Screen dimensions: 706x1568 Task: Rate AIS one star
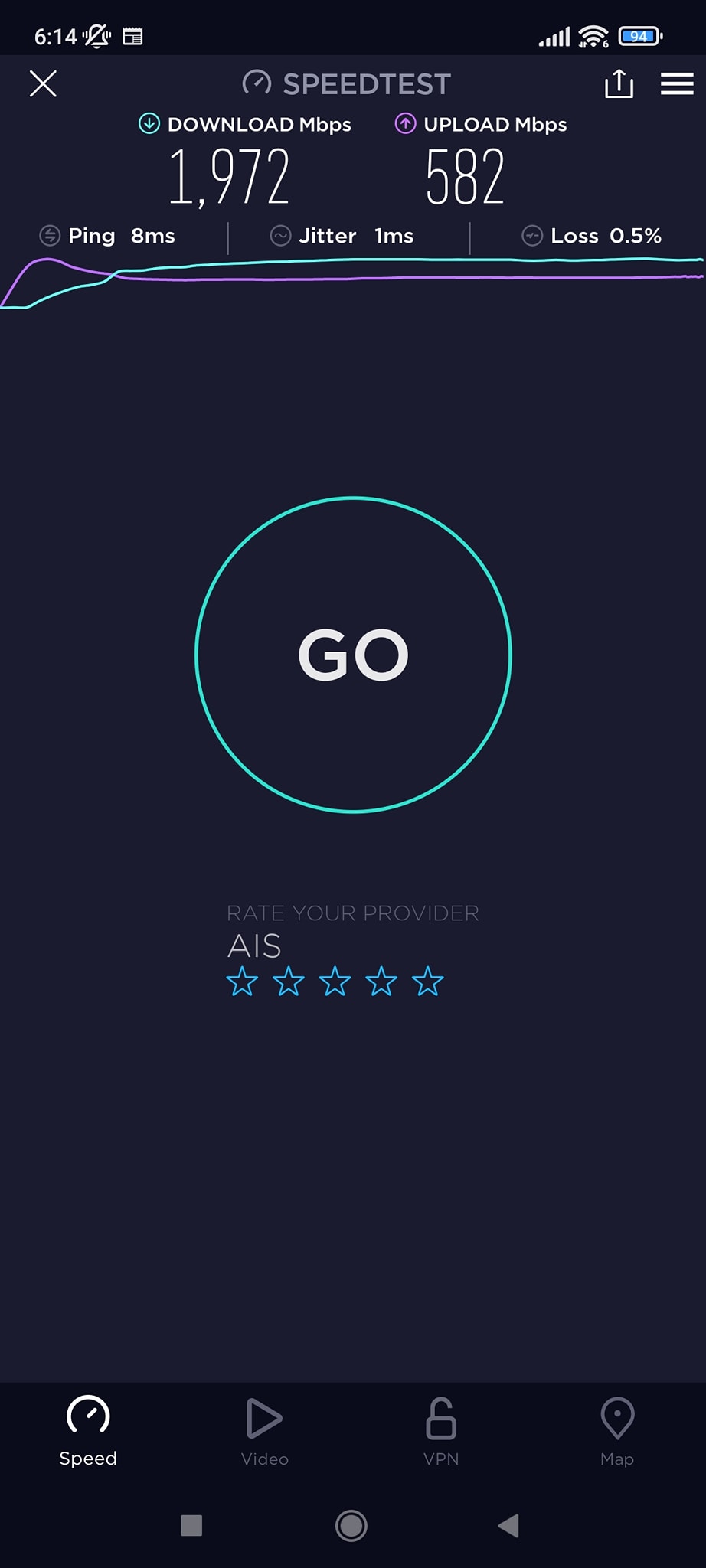coord(242,982)
